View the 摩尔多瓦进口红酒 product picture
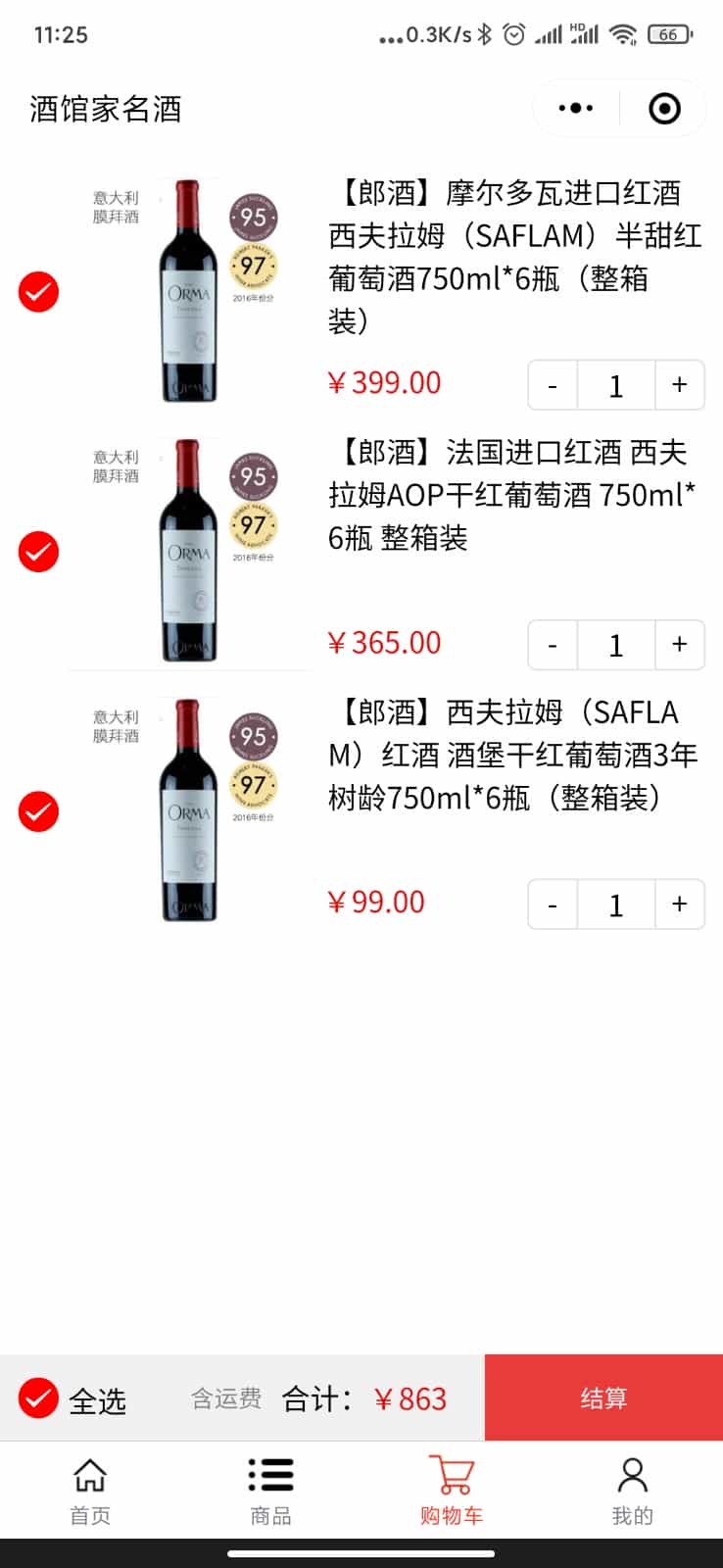Image resolution: width=723 pixels, height=1568 pixels. [189, 291]
